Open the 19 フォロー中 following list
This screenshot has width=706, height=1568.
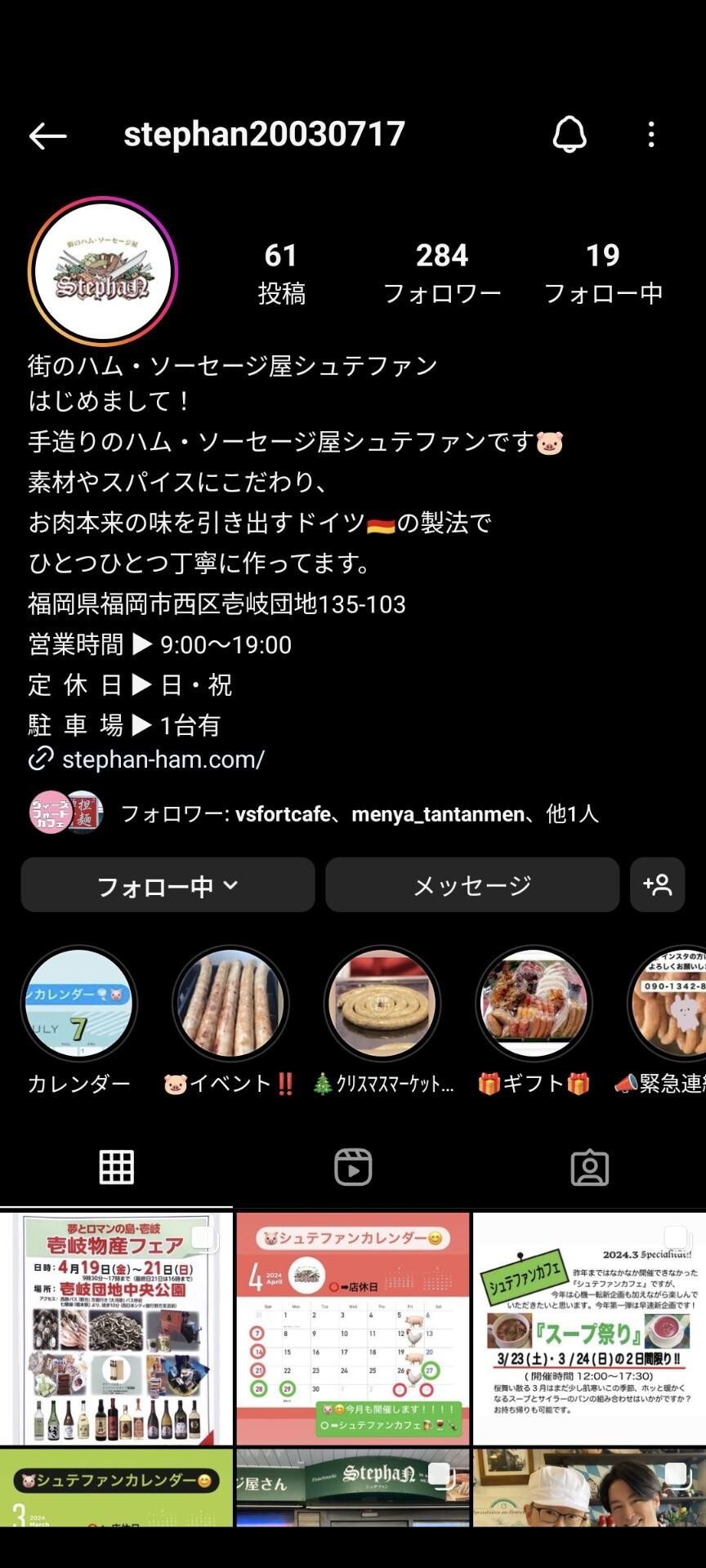pos(605,272)
